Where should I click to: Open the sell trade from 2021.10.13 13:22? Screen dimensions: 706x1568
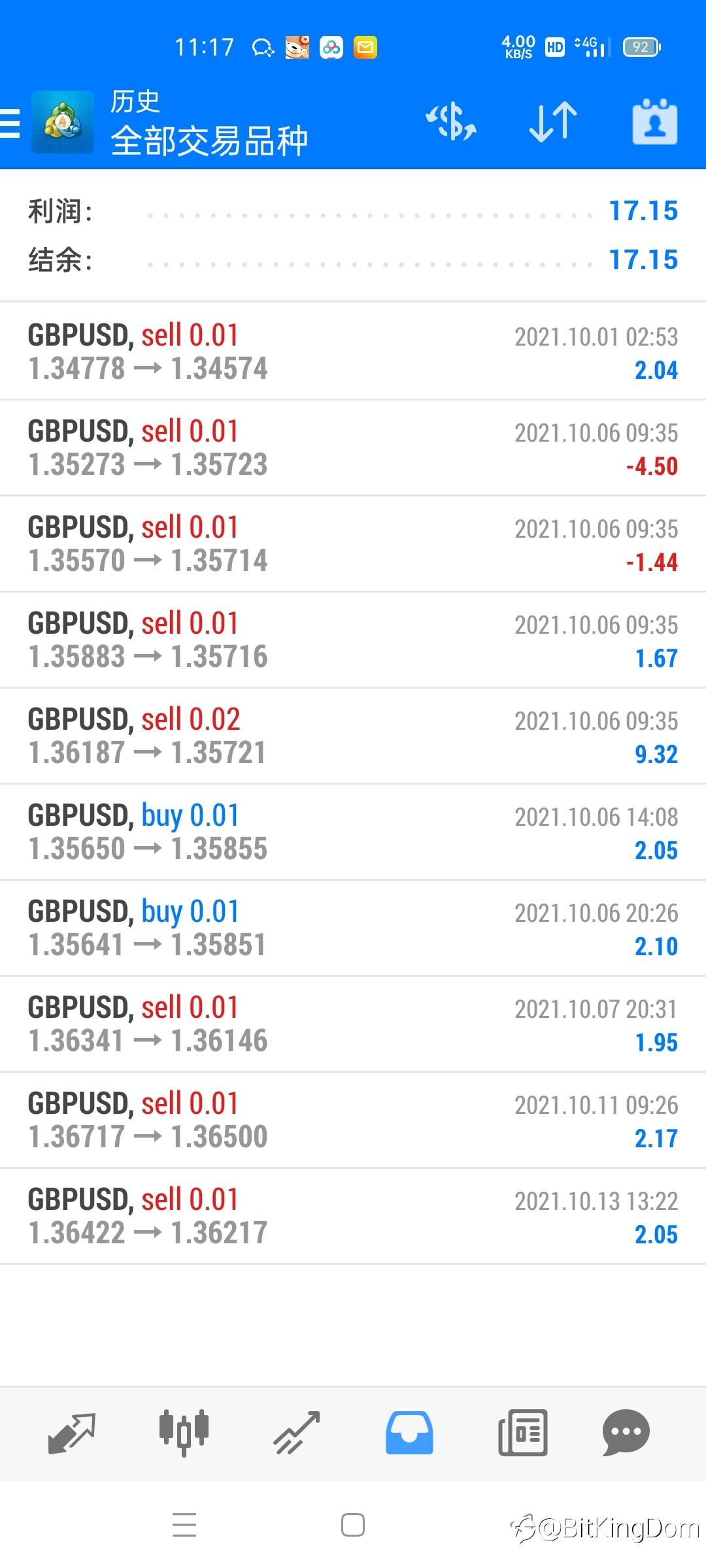click(x=353, y=1216)
